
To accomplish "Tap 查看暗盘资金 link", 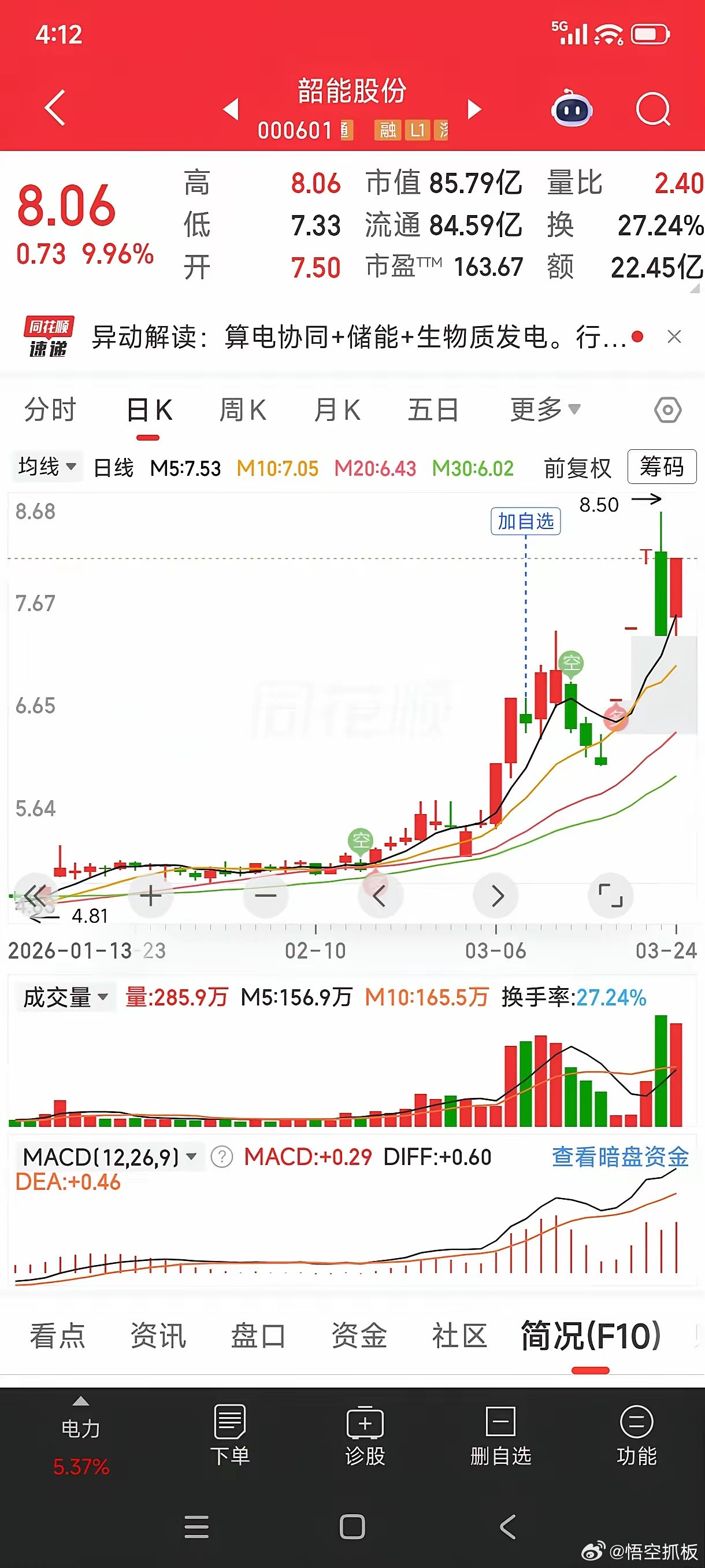I will tap(620, 1155).
